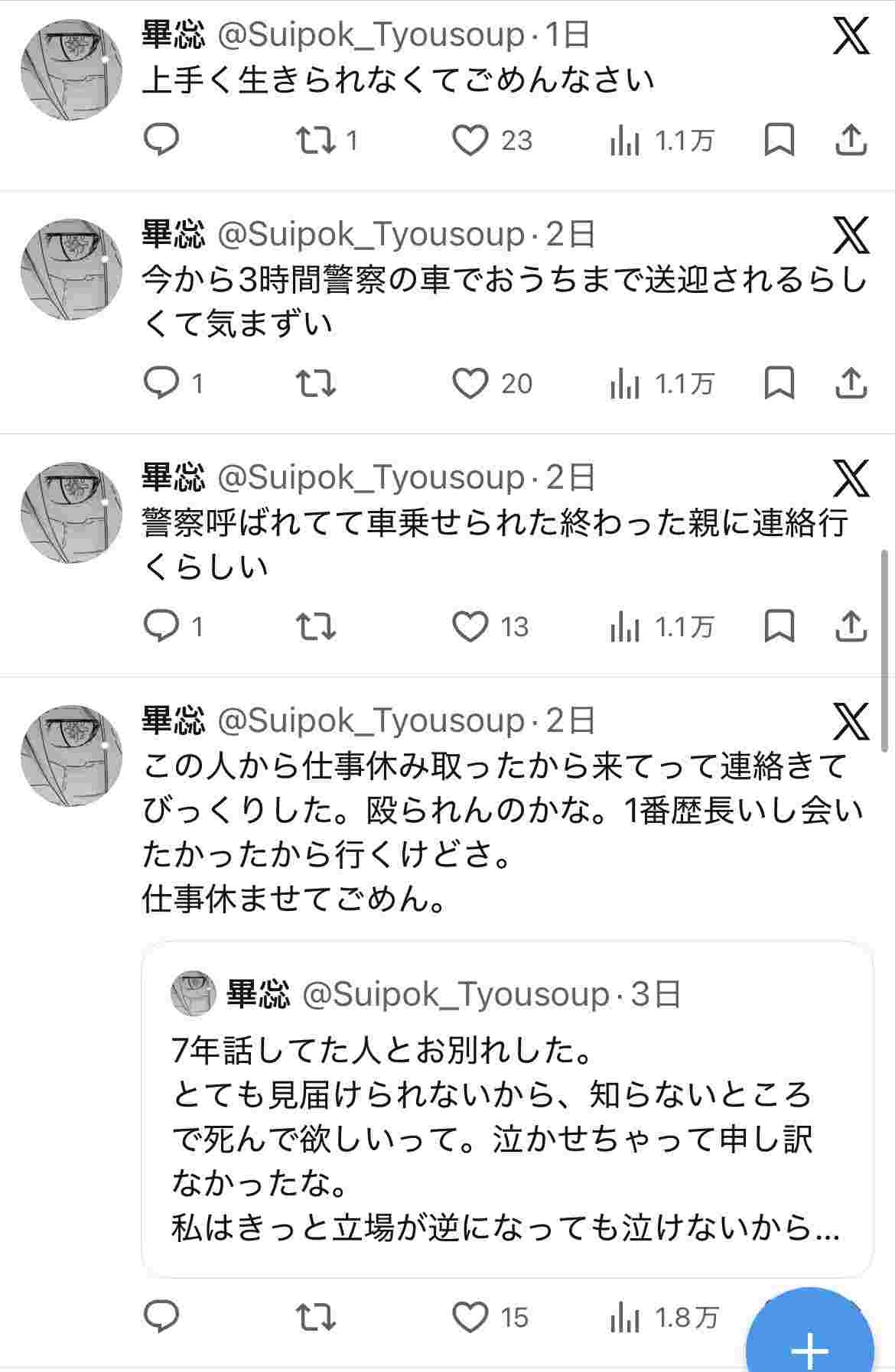Retweet the post "上手く生きられなくてごめんなさい"
The image size is (895, 1372).
[316, 141]
